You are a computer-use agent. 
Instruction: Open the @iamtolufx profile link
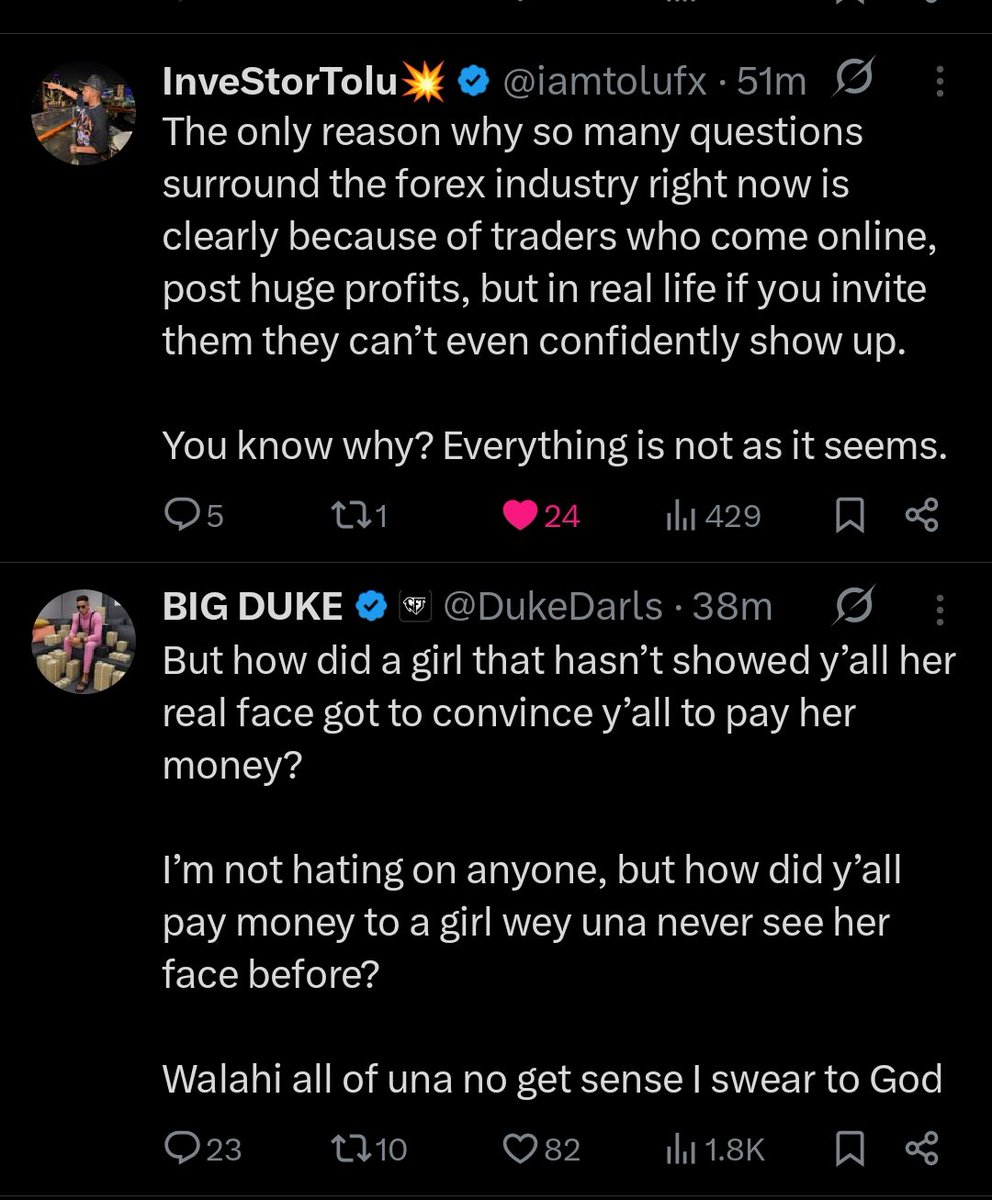605,83
